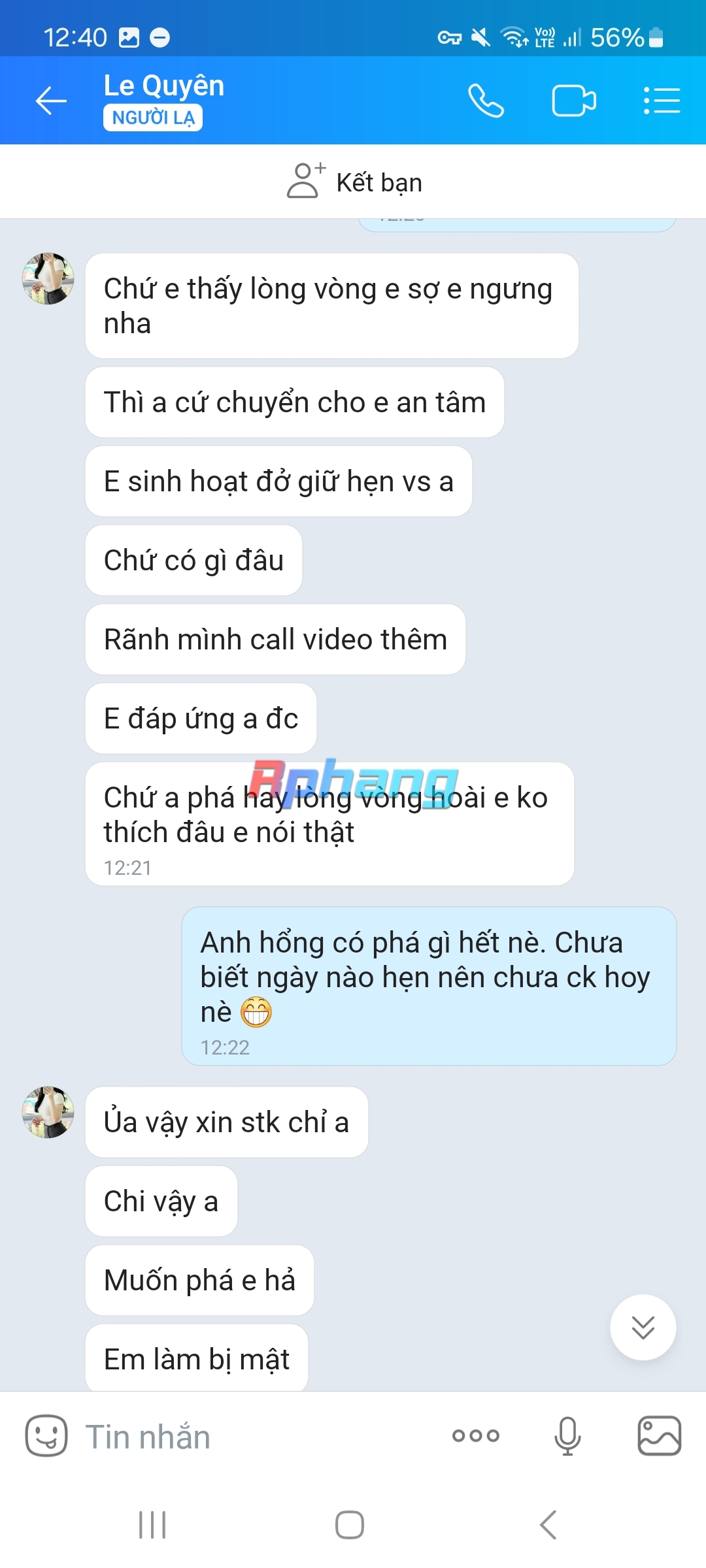The image size is (706, 1568).
Task: Open the sticker emoji picker
Action: coord(46,1435)
